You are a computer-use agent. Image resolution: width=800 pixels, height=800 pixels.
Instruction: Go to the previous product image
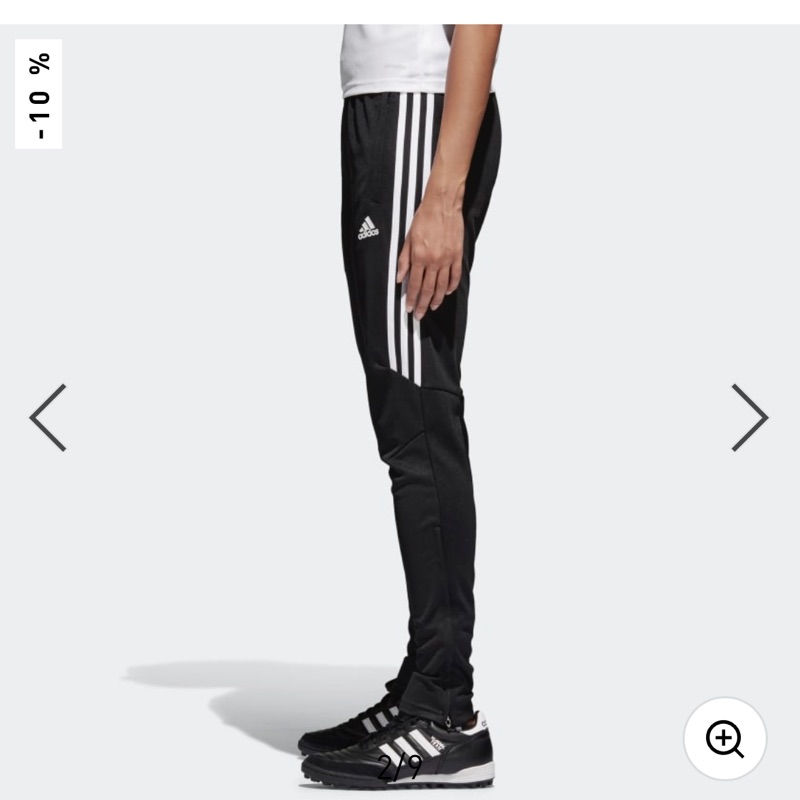48,417
